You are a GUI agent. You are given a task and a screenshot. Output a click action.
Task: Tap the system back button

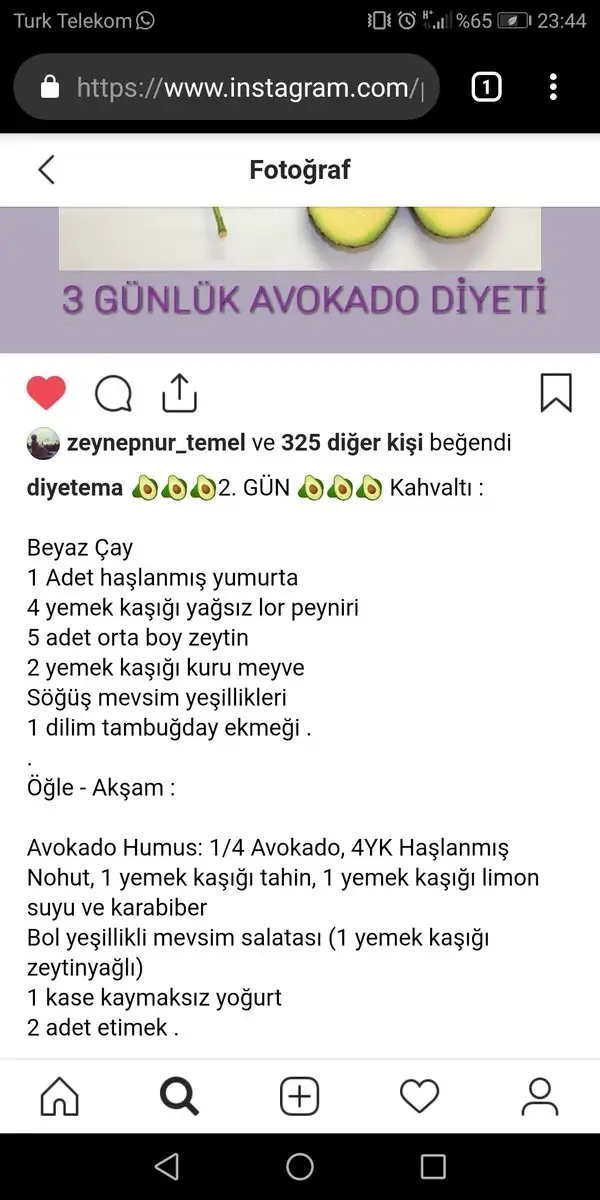(x=167, y=1166)
